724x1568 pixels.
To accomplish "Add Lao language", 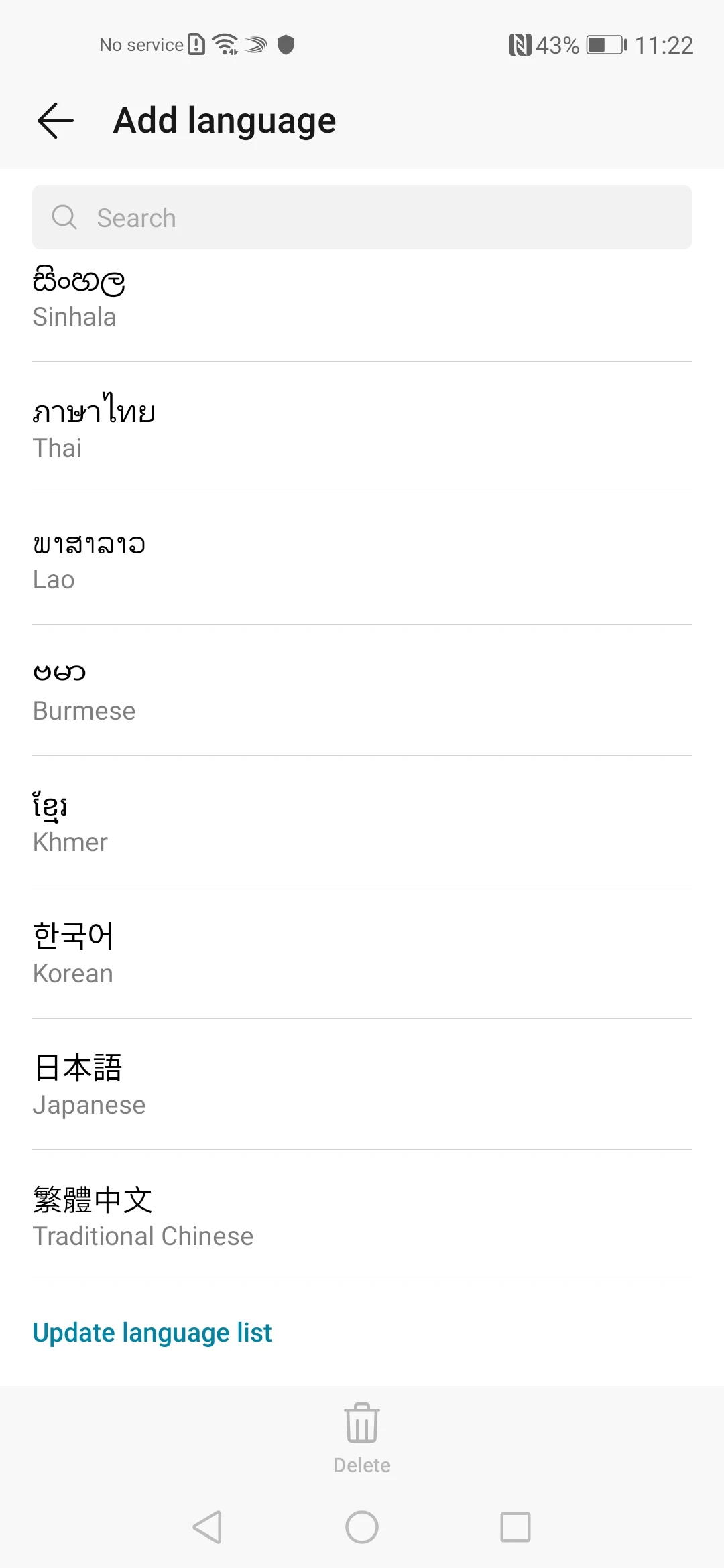I will 362,559.
